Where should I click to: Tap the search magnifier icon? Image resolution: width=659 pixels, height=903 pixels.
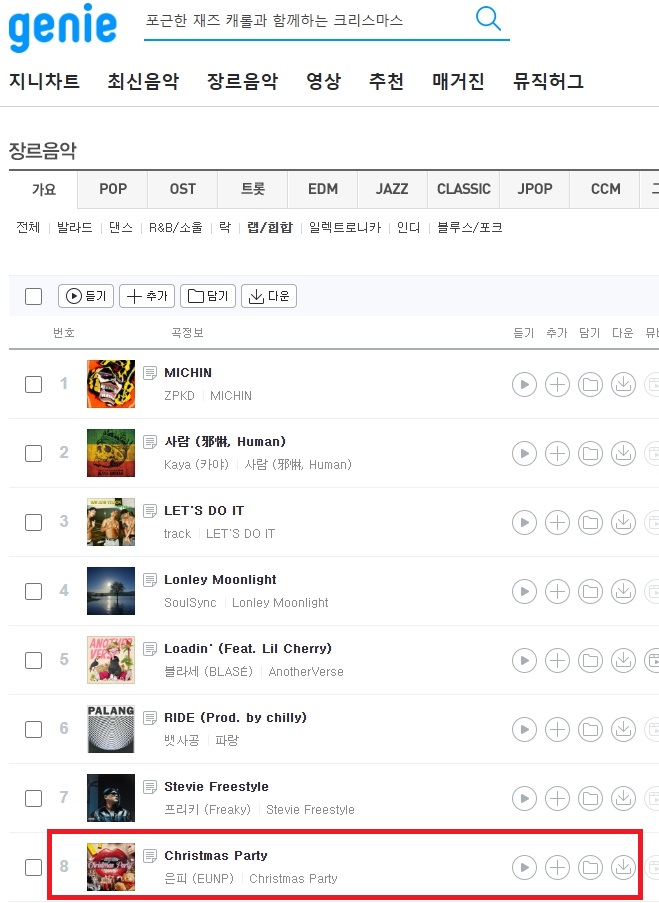[x=487, y=18]
